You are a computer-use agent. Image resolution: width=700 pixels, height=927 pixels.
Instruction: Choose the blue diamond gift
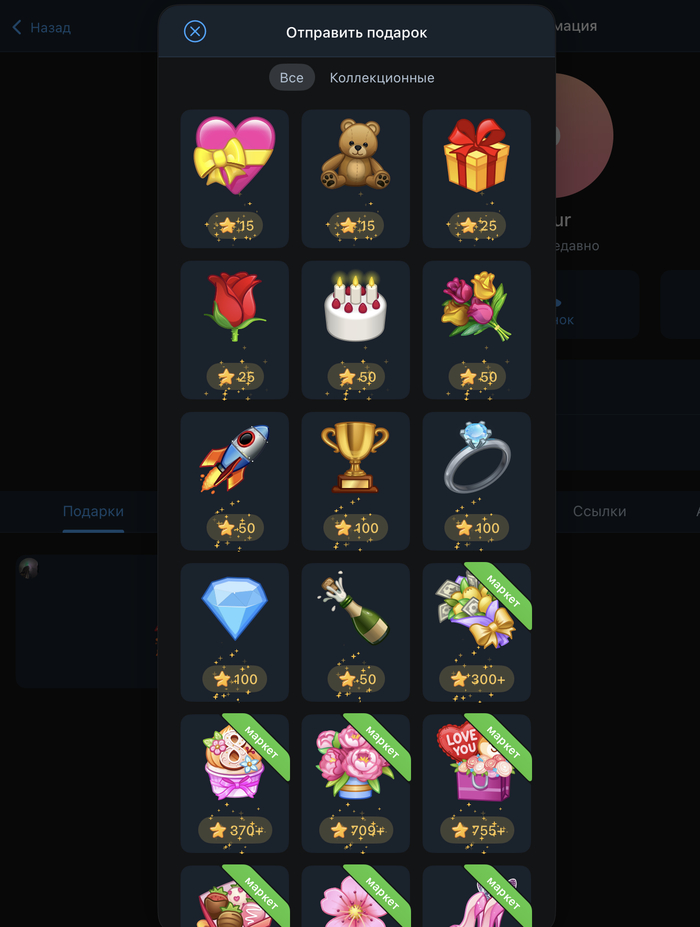(x=235, y=631)
